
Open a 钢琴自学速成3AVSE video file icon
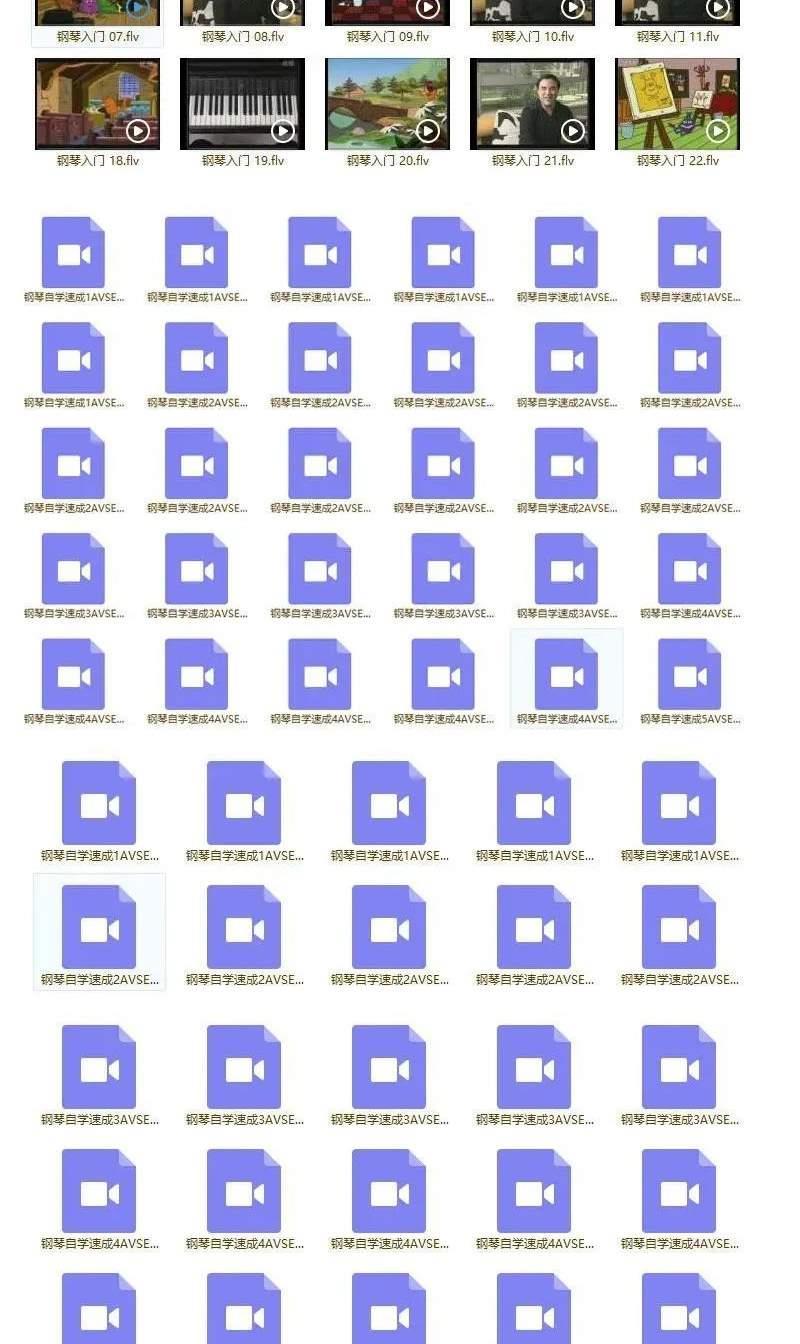pos(73,568)
